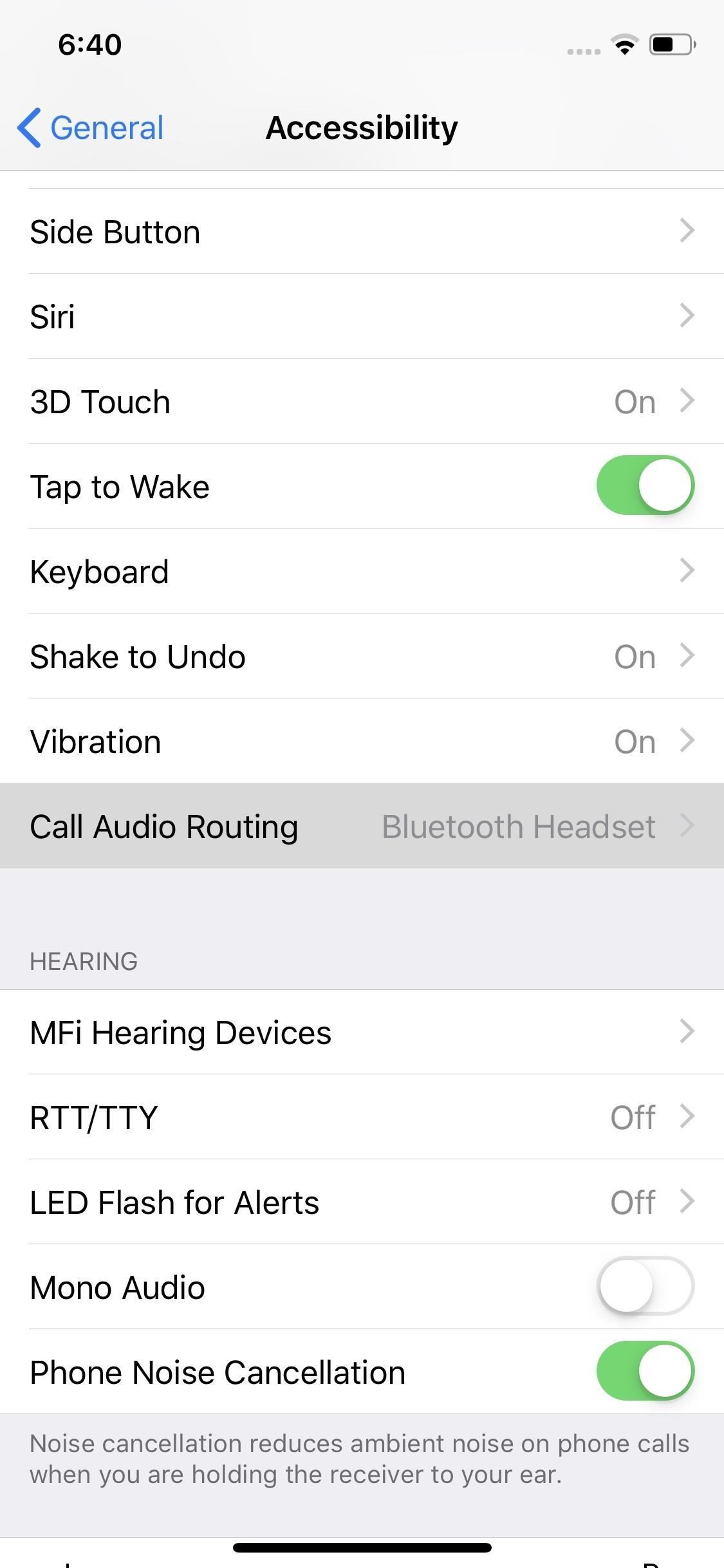724x1568 pixels.
Task: Enable Mono Audio switch
Action: [645, 1287]
